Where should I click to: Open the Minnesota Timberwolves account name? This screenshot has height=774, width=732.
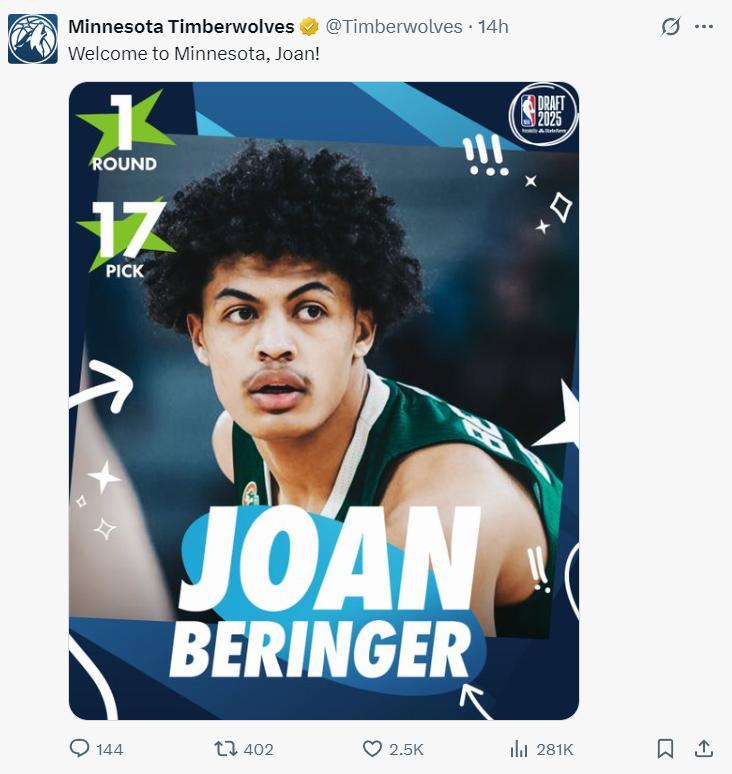(181, 27)
